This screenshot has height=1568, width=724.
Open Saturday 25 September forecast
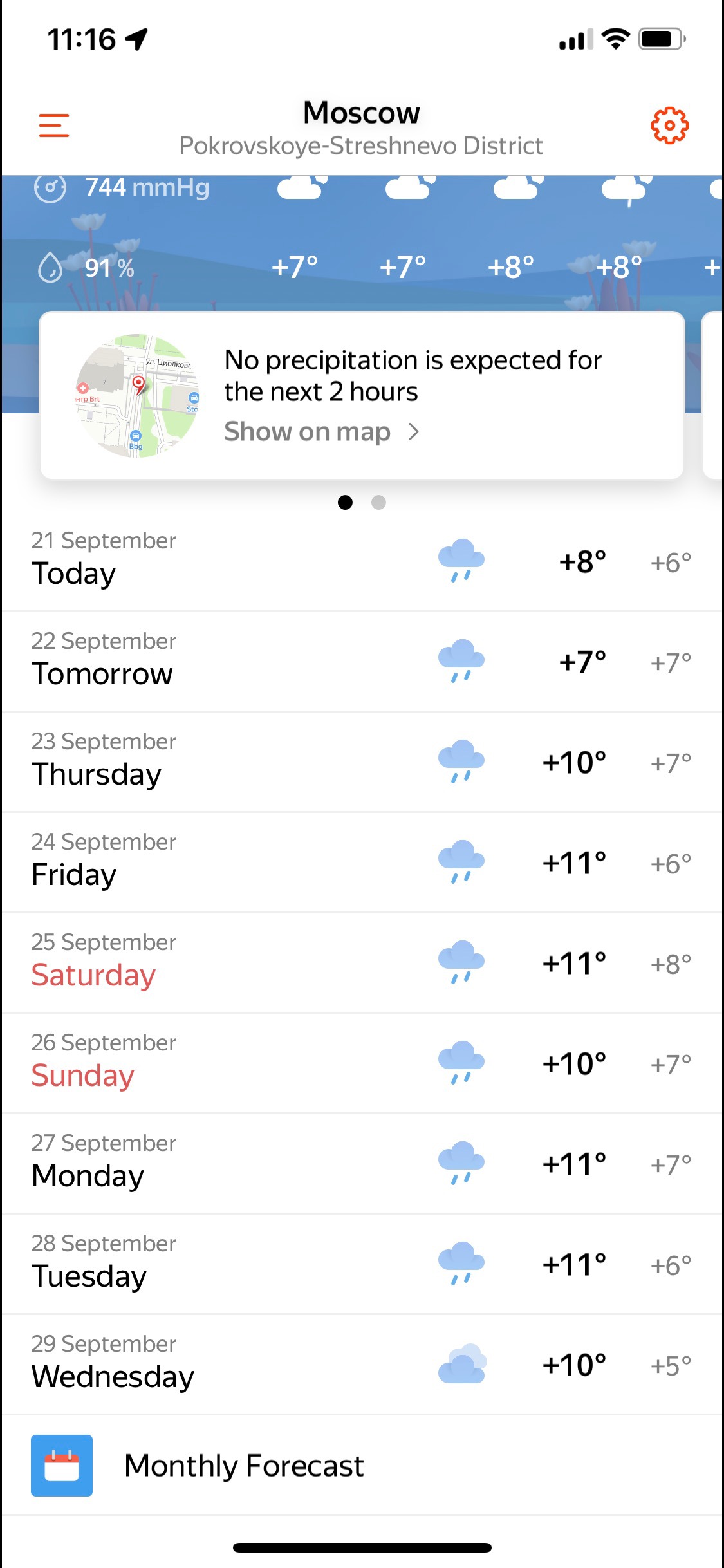click(361, 962)
